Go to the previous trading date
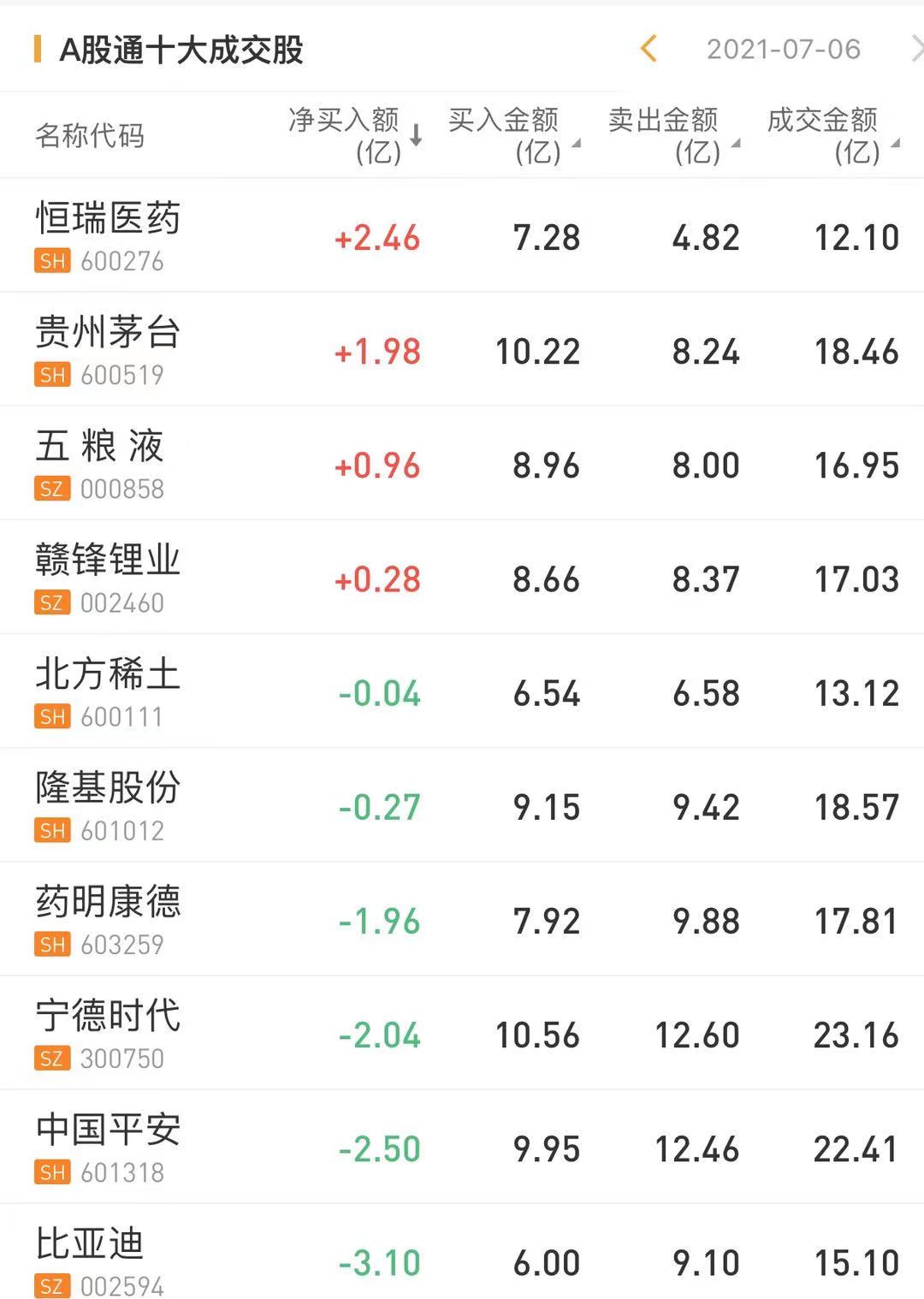Image resolution: width=924 pixels, height=1299 pixels. 649,49
